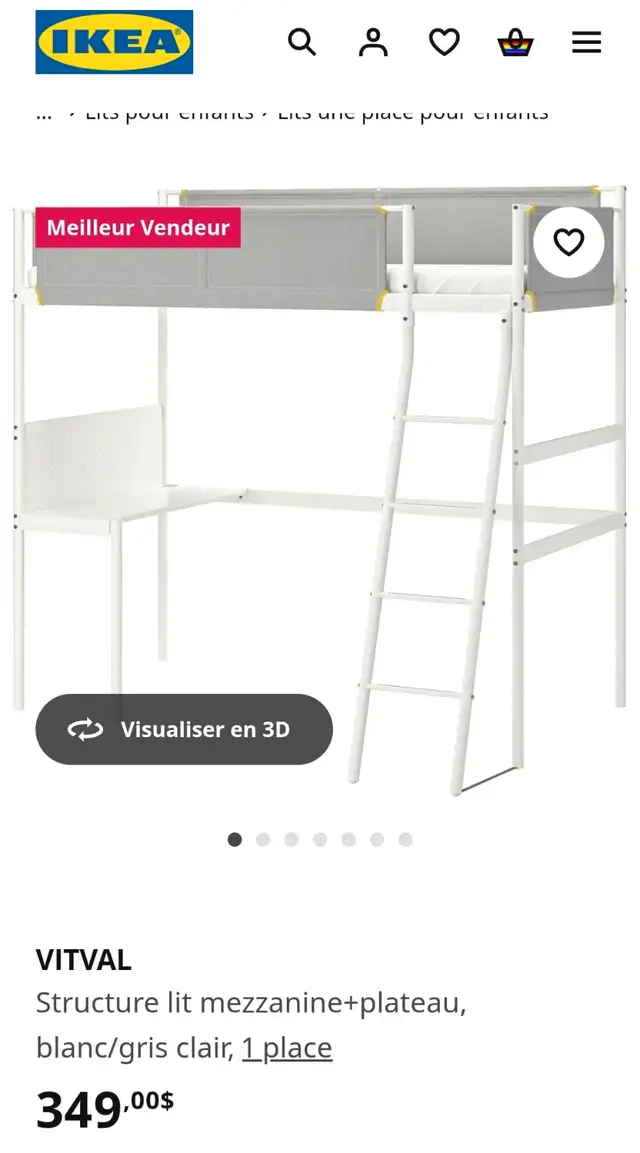Expand the breadcrumb ellipsis
Viewport: 640px width, 1153px height.
pyautogui.click(x=44, y=114)
